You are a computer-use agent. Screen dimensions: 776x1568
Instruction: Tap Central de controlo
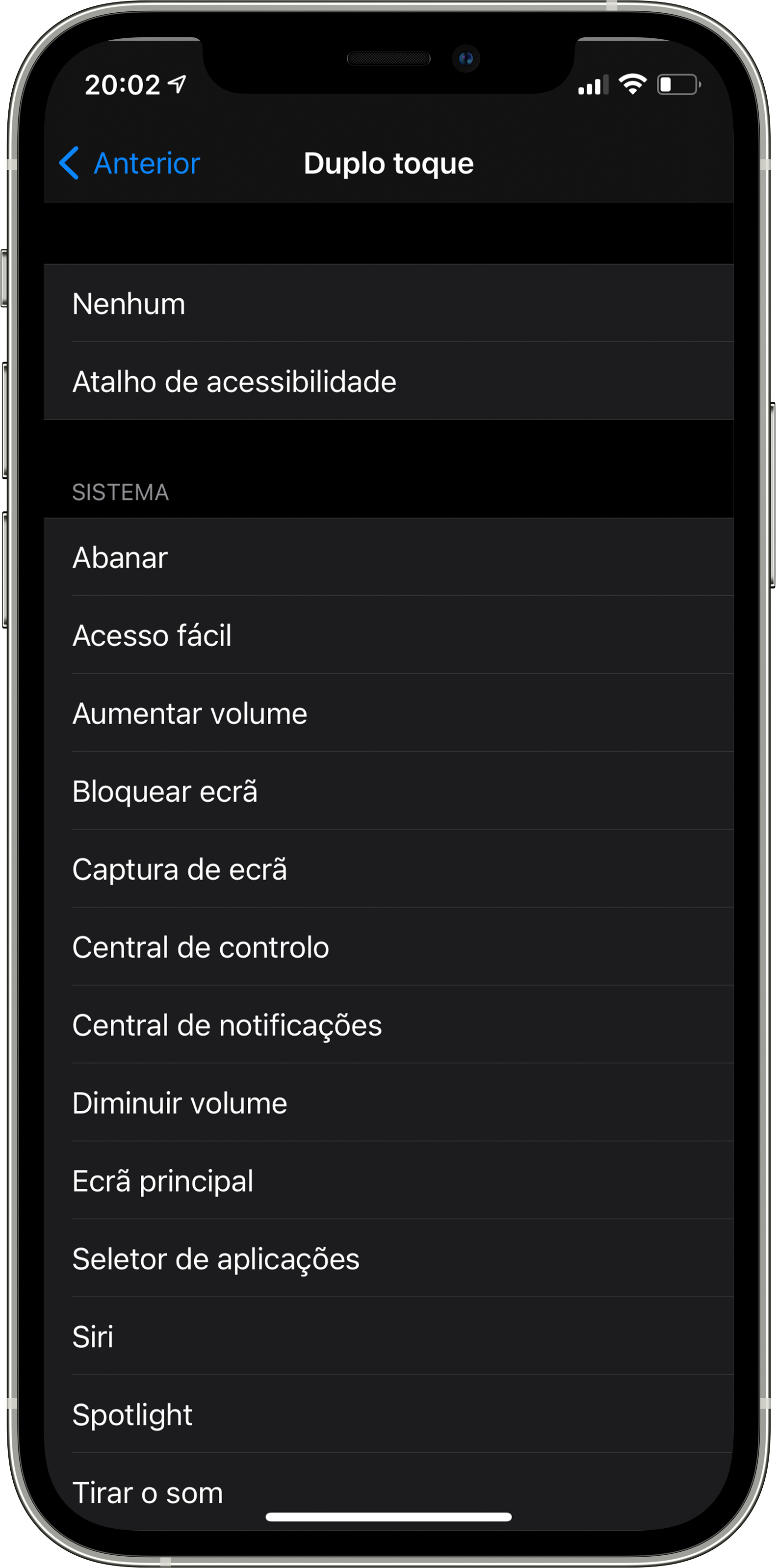(x=388, y=946)
